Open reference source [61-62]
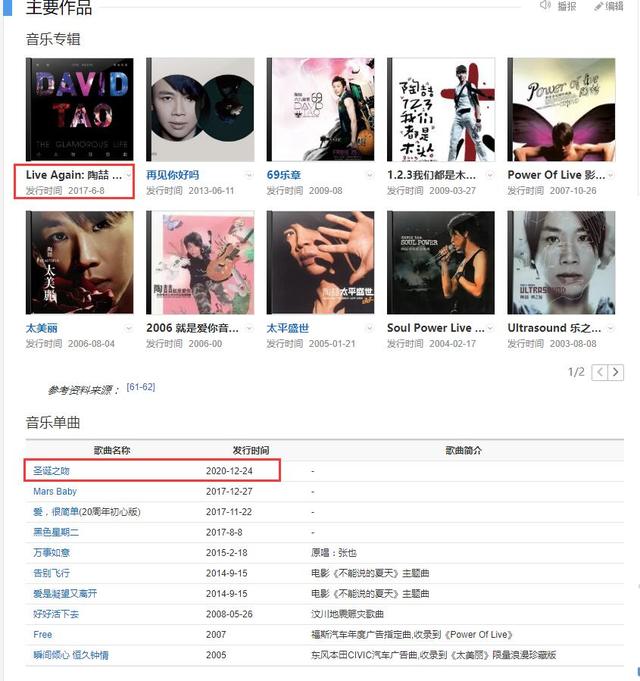 [140, 387]
